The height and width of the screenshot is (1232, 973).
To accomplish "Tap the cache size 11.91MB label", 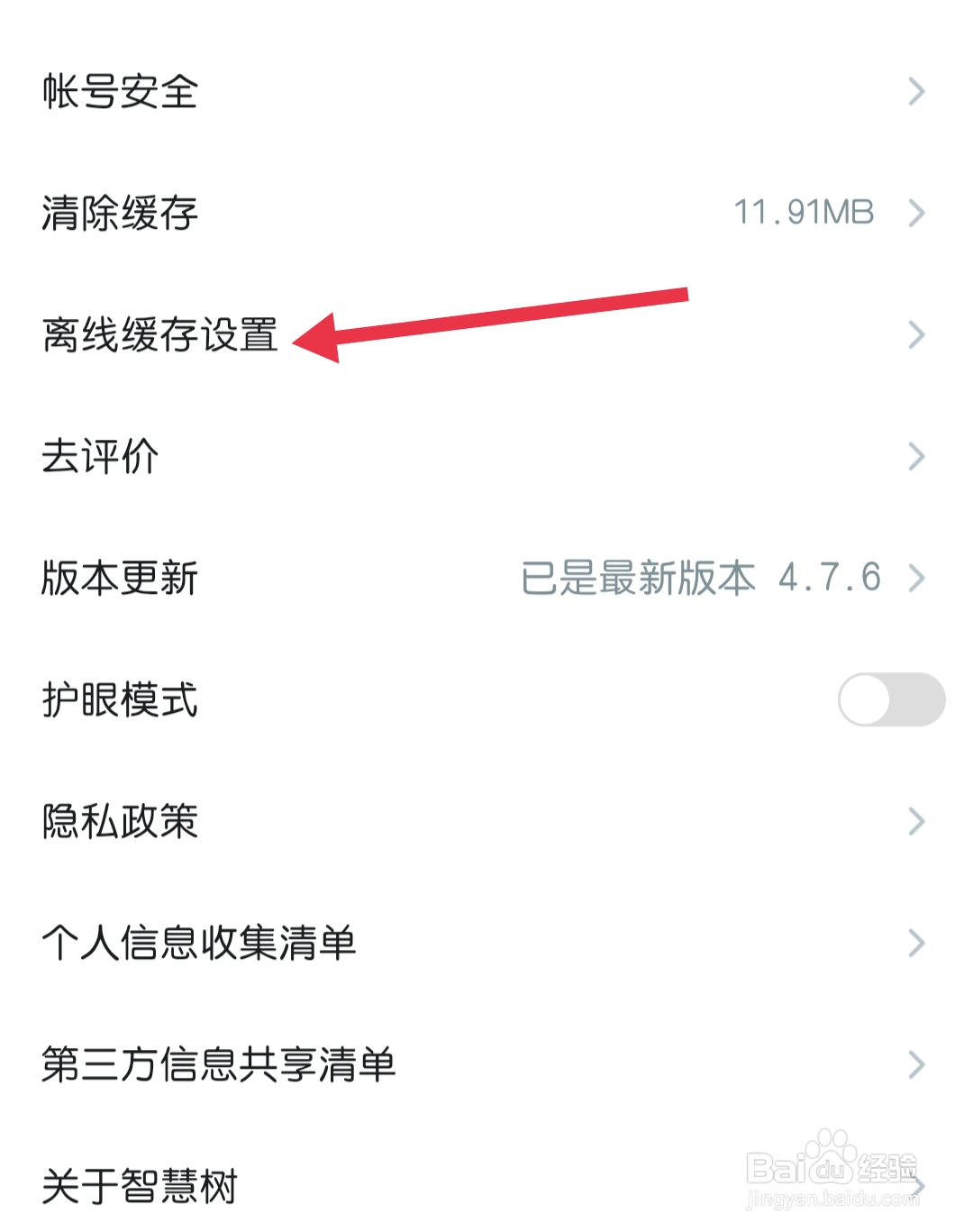I will point(805,210).
